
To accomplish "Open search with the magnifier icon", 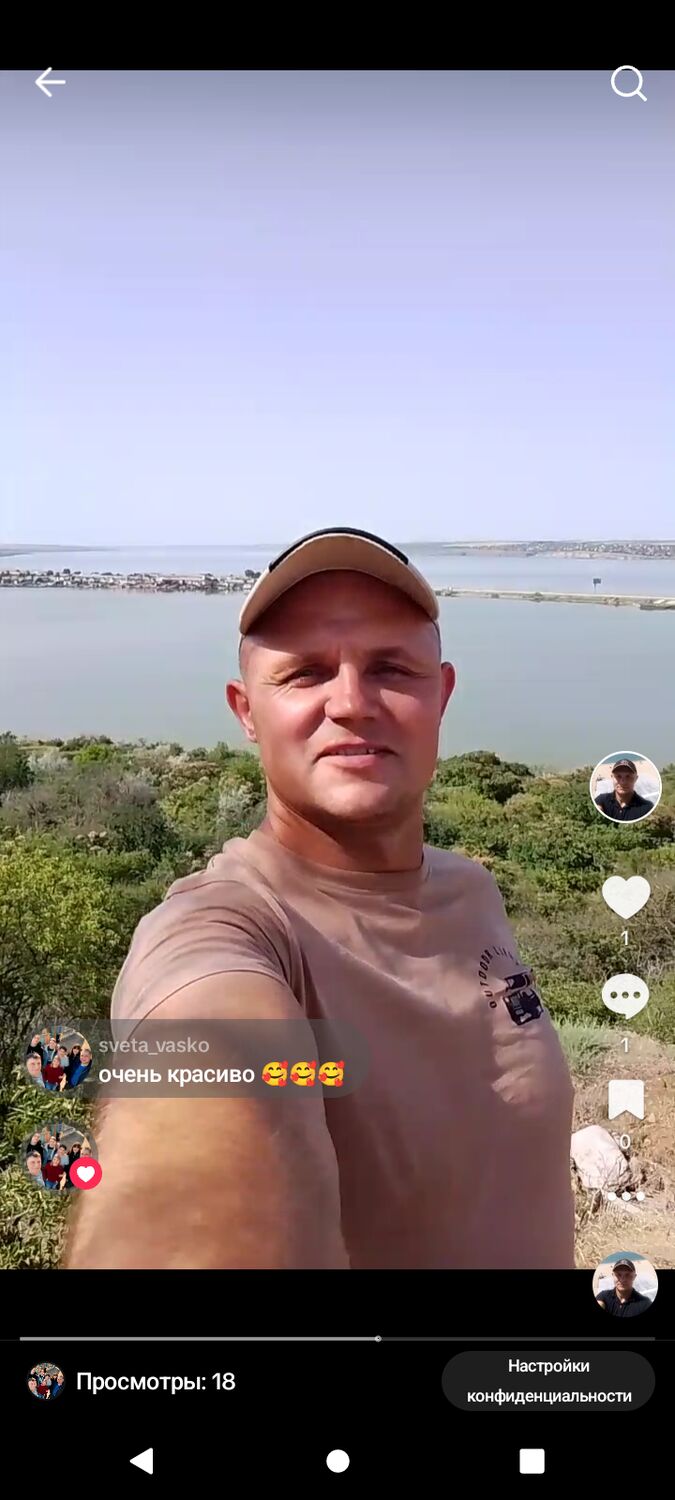I will point(628,83).
